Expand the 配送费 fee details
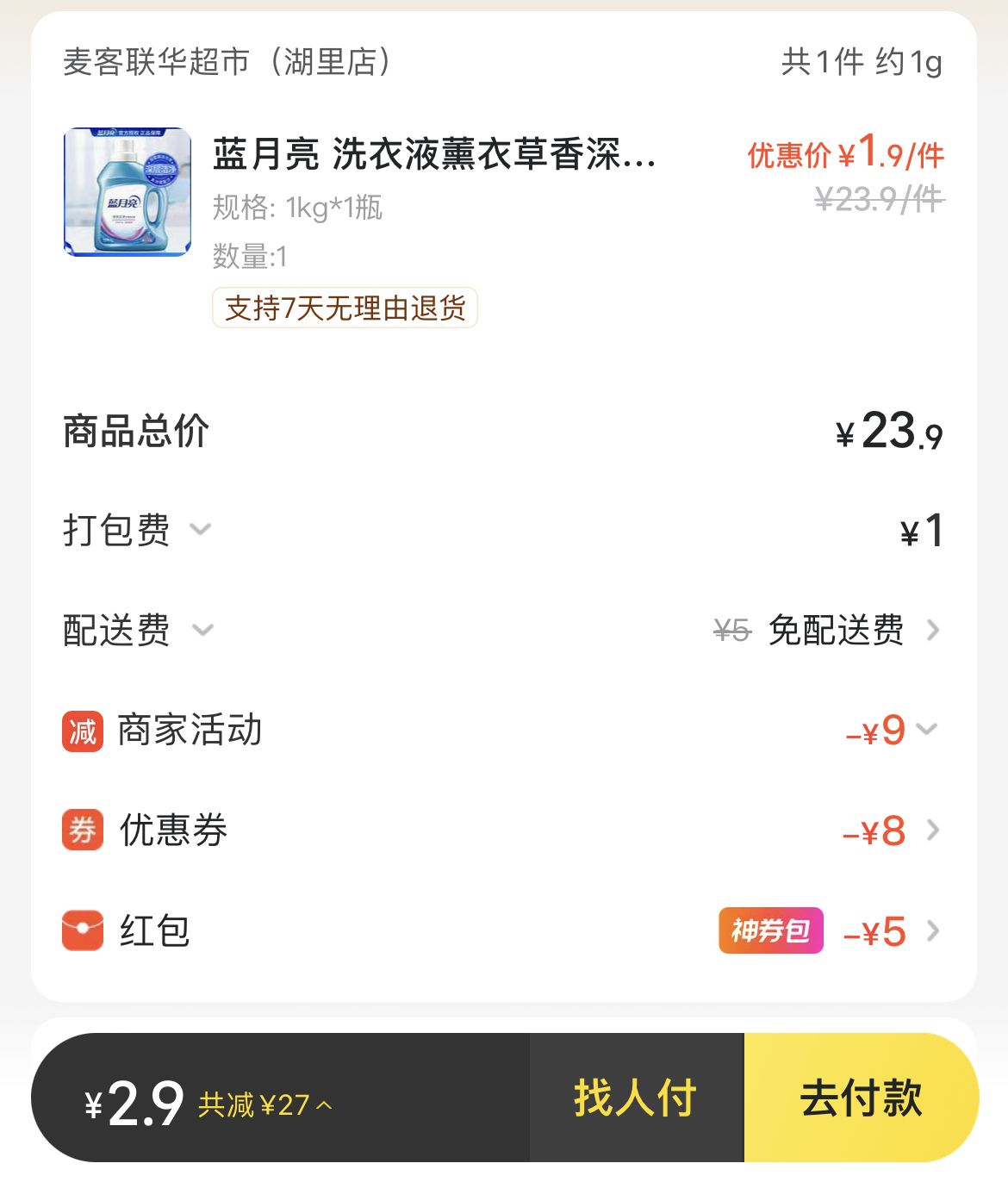Image resolution: width=1008 pixels, height=1182 pixels. tap(202, 630)
